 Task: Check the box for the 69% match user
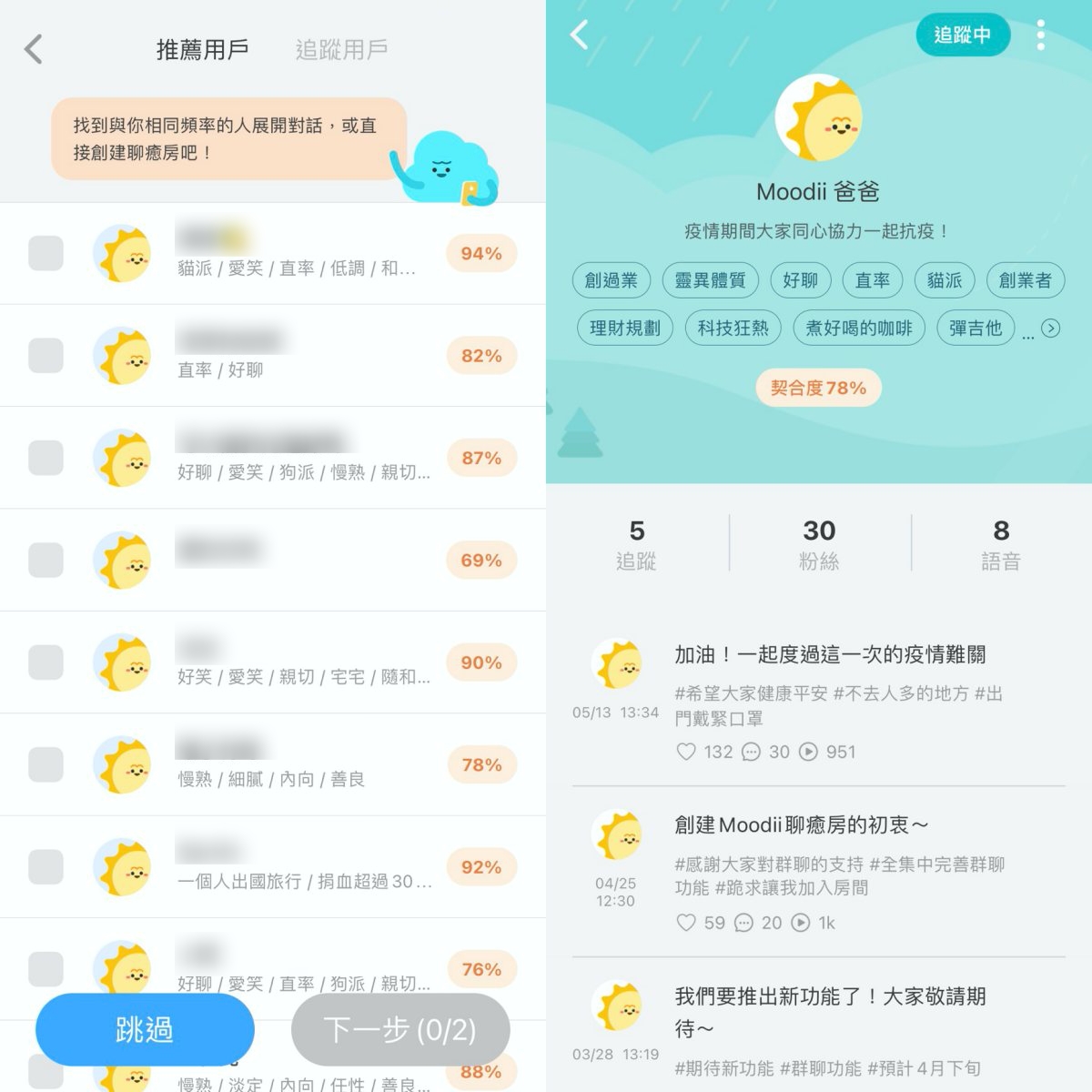click(x=45, y=560)
